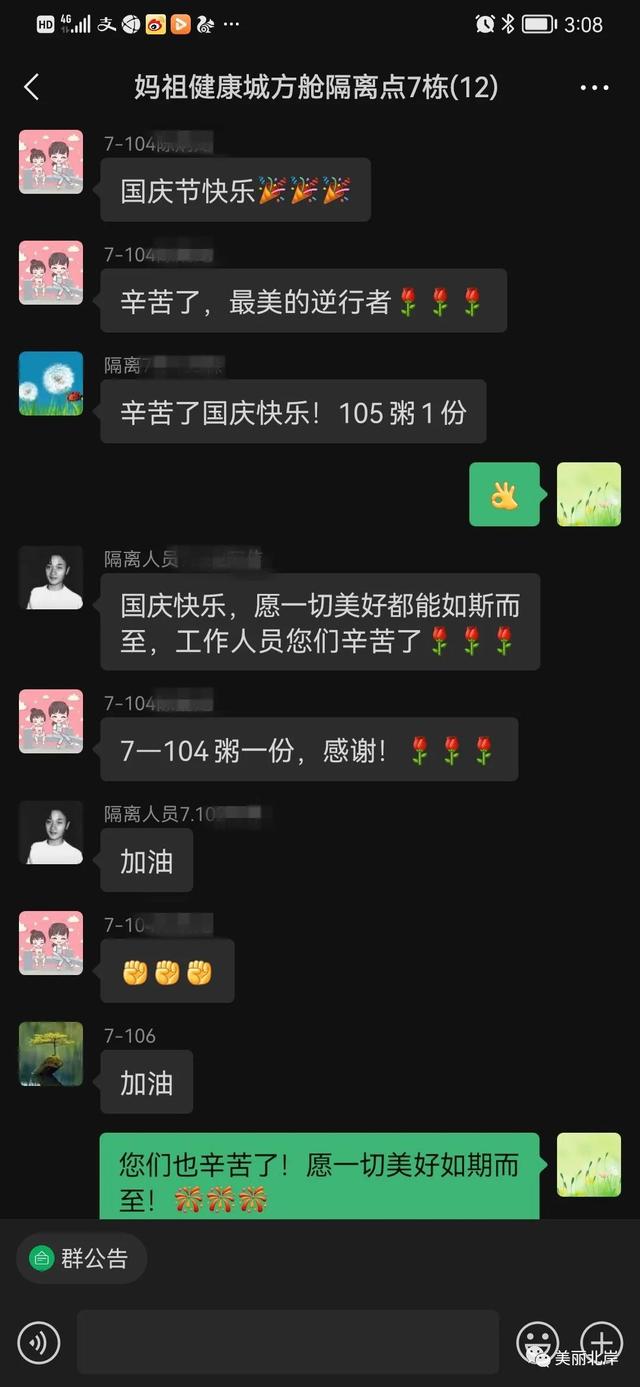
Task: Focus the message text field
Action: [x=287, y=1341]
